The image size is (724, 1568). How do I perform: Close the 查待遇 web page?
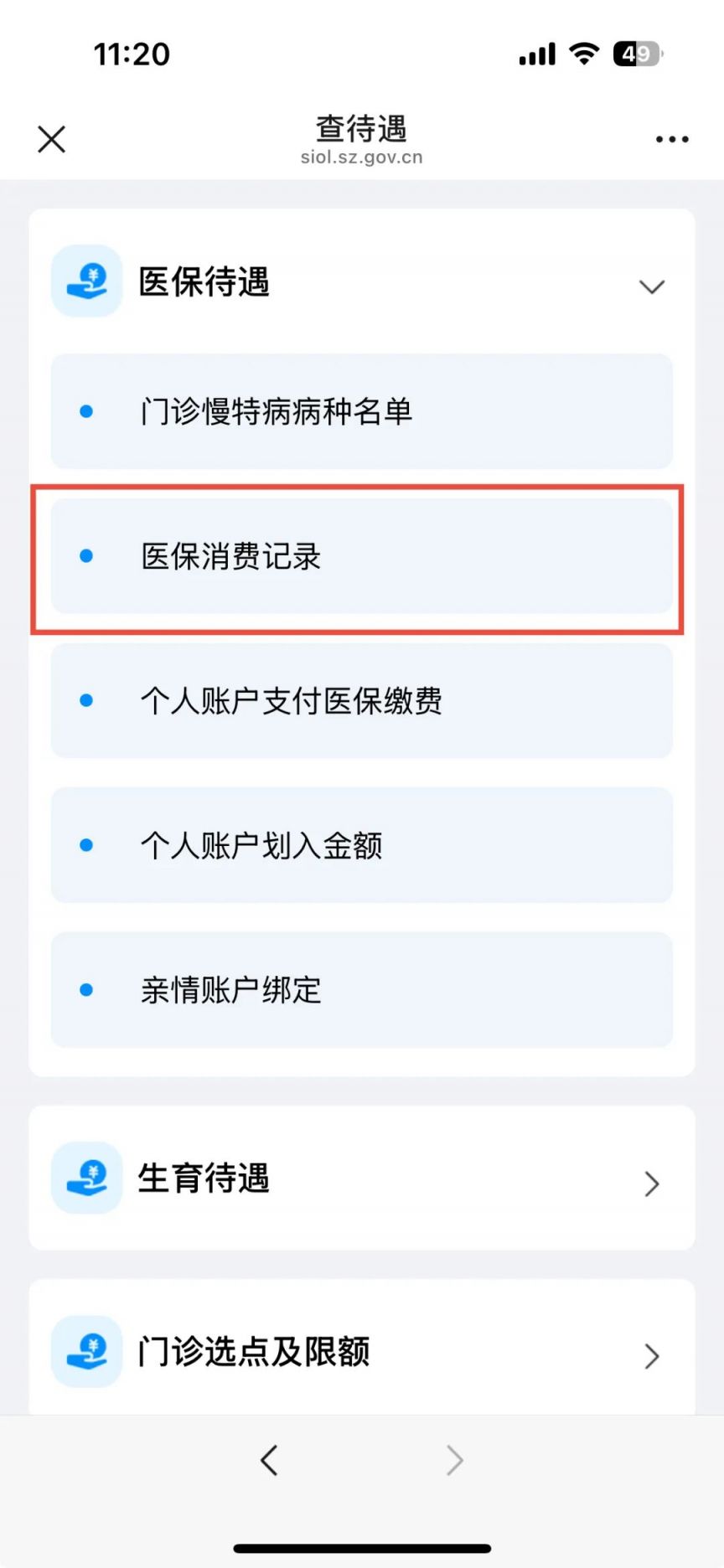pos(51,139)
